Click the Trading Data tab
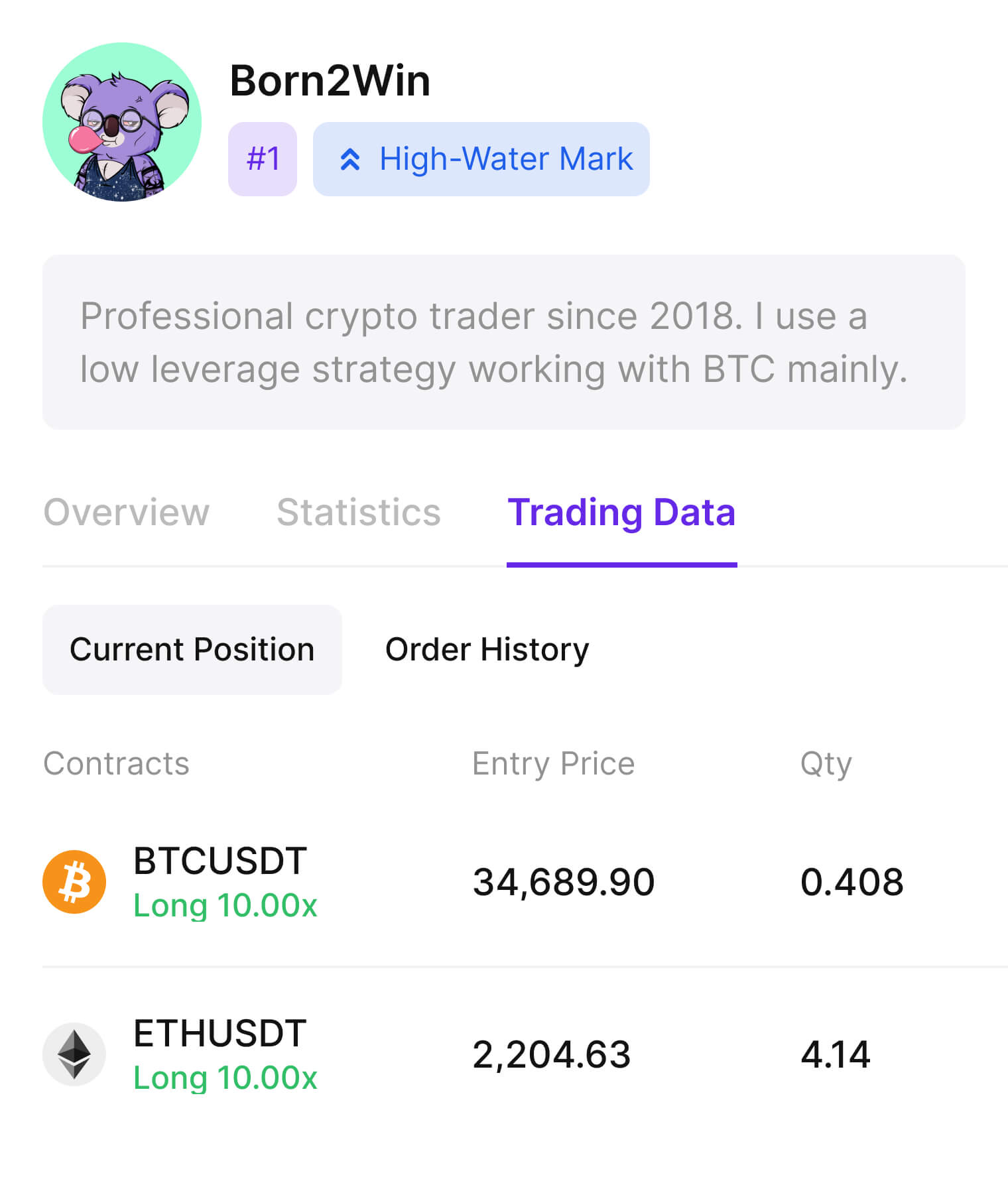Screen dimensions: 1008x1183 point(622,513)
